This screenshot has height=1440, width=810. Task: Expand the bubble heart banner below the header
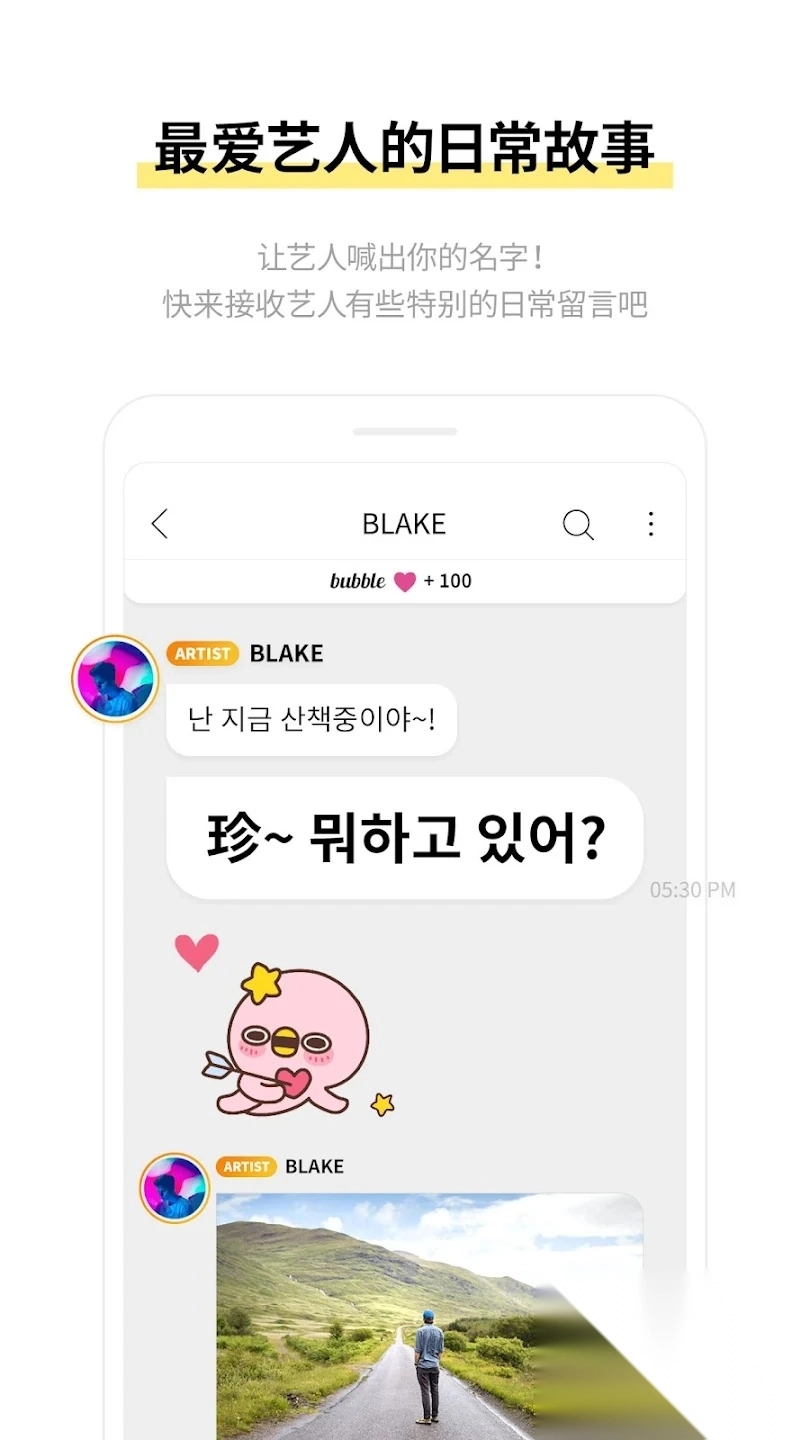(x=404, y=581)
